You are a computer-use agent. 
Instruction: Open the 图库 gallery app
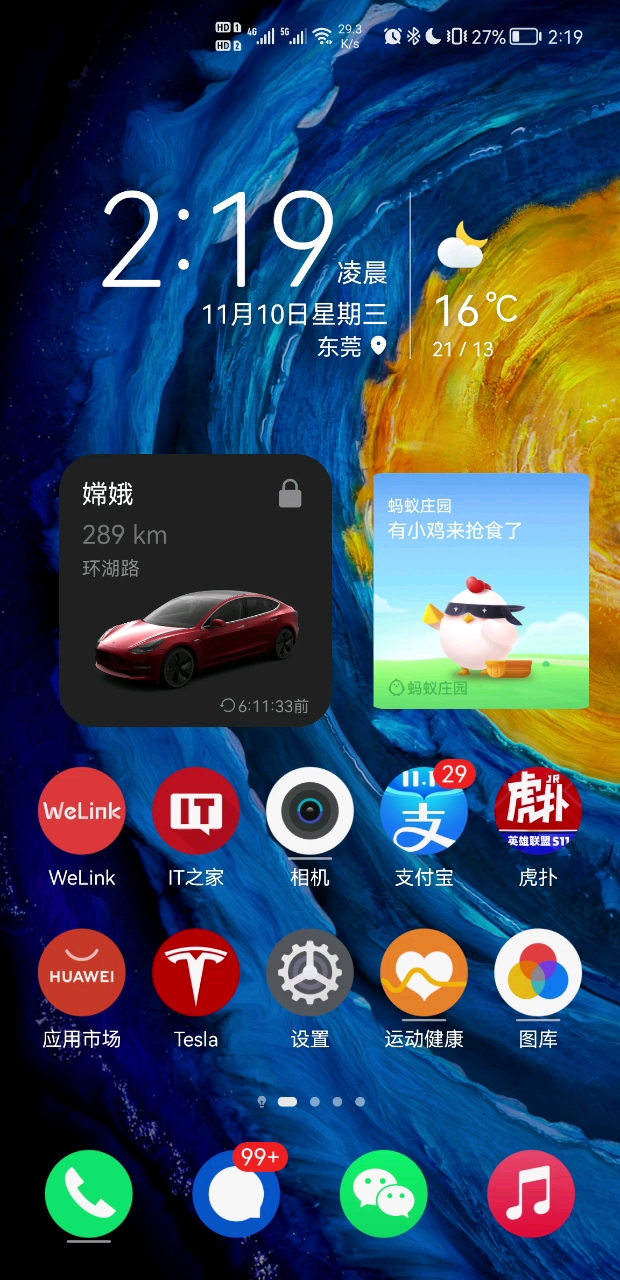click(538, 973)
